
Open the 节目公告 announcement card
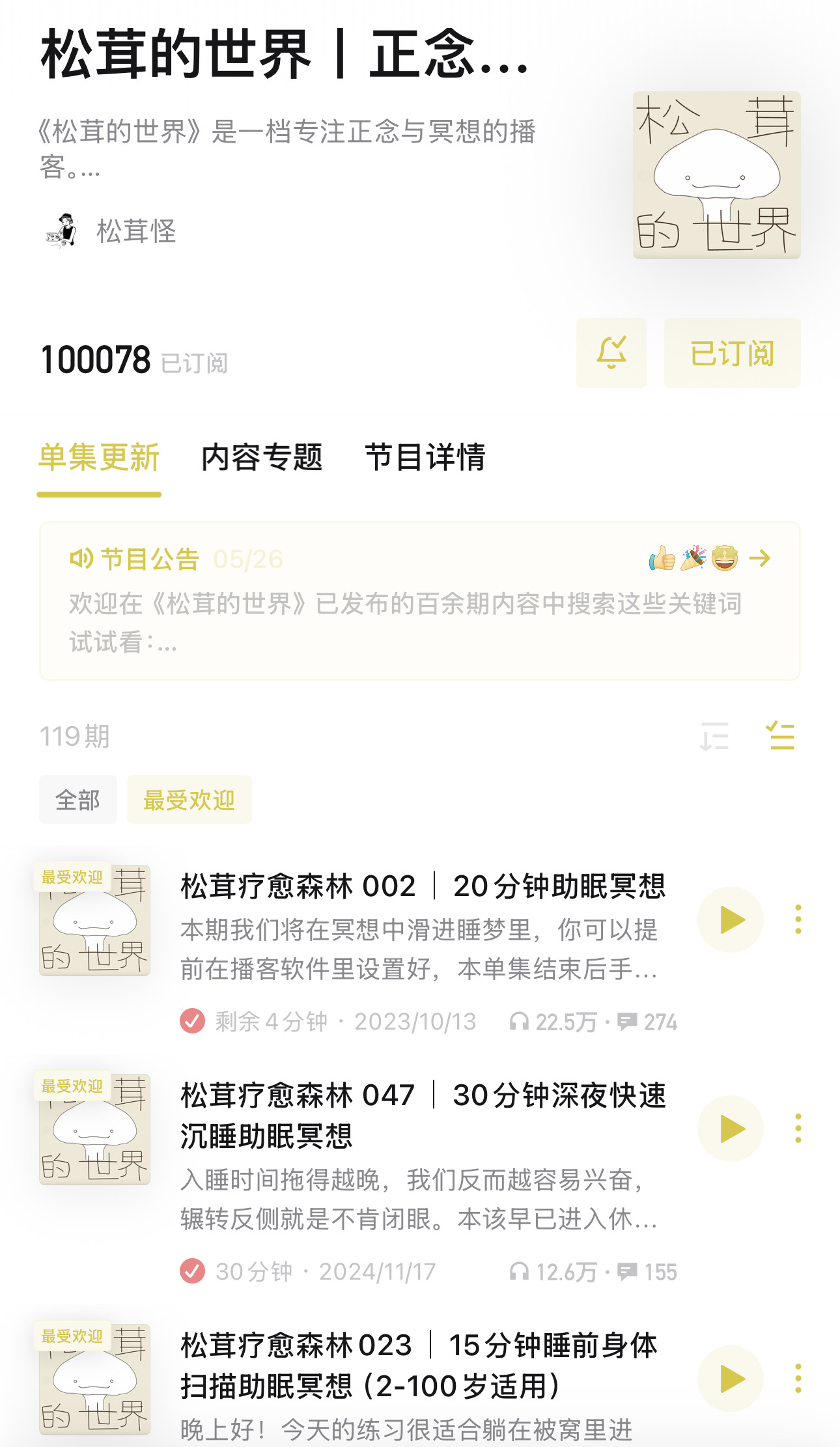pyautogui.click(x=420, y=600)
